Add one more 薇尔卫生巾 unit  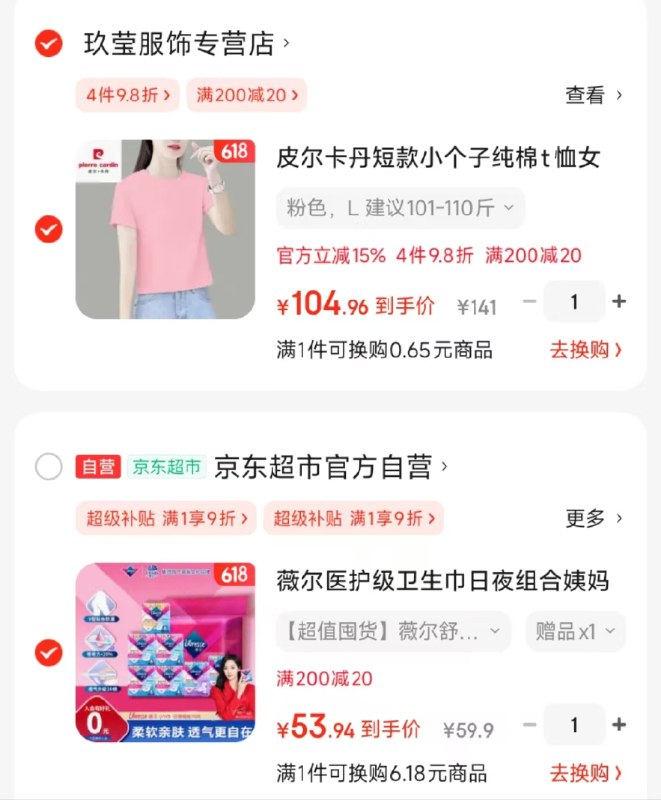pyautogui.click(x=619, y=725)
